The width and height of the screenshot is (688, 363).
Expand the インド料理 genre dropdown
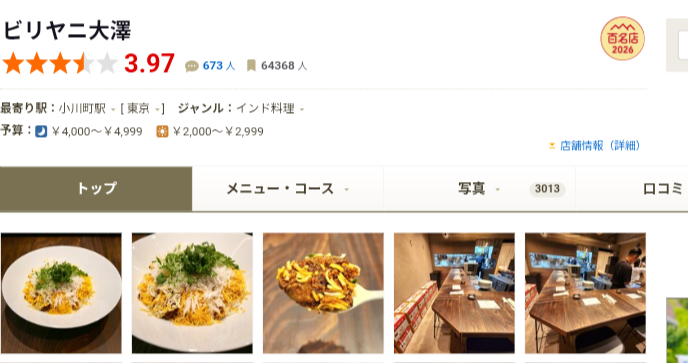[x=270, y=108]
